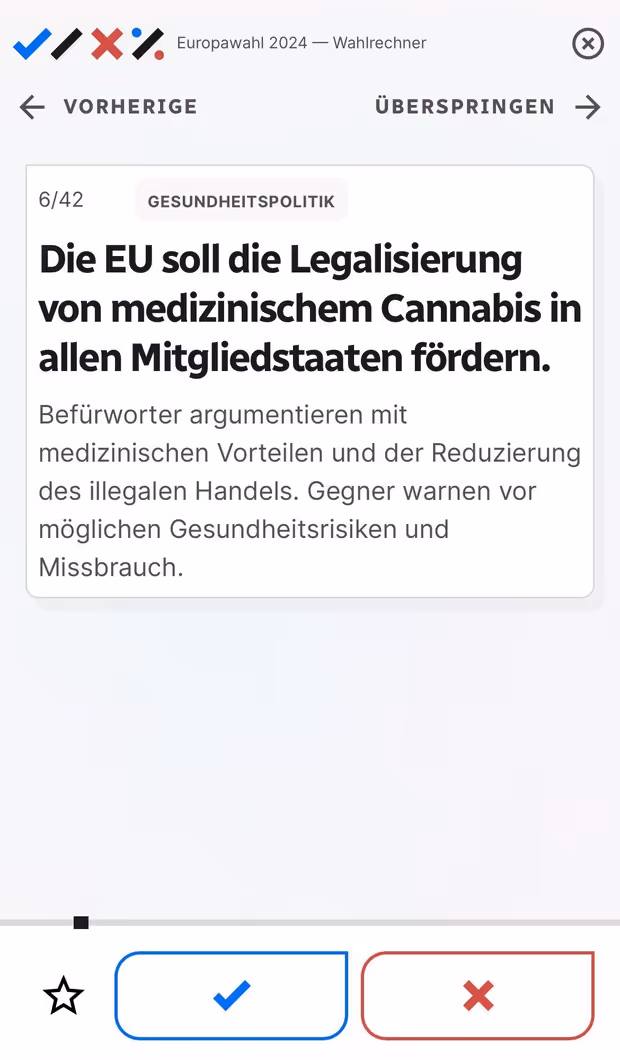Close the Wahlrechner
The width and height of the screenshot is (620, 1060).
[x=588, y=43]
